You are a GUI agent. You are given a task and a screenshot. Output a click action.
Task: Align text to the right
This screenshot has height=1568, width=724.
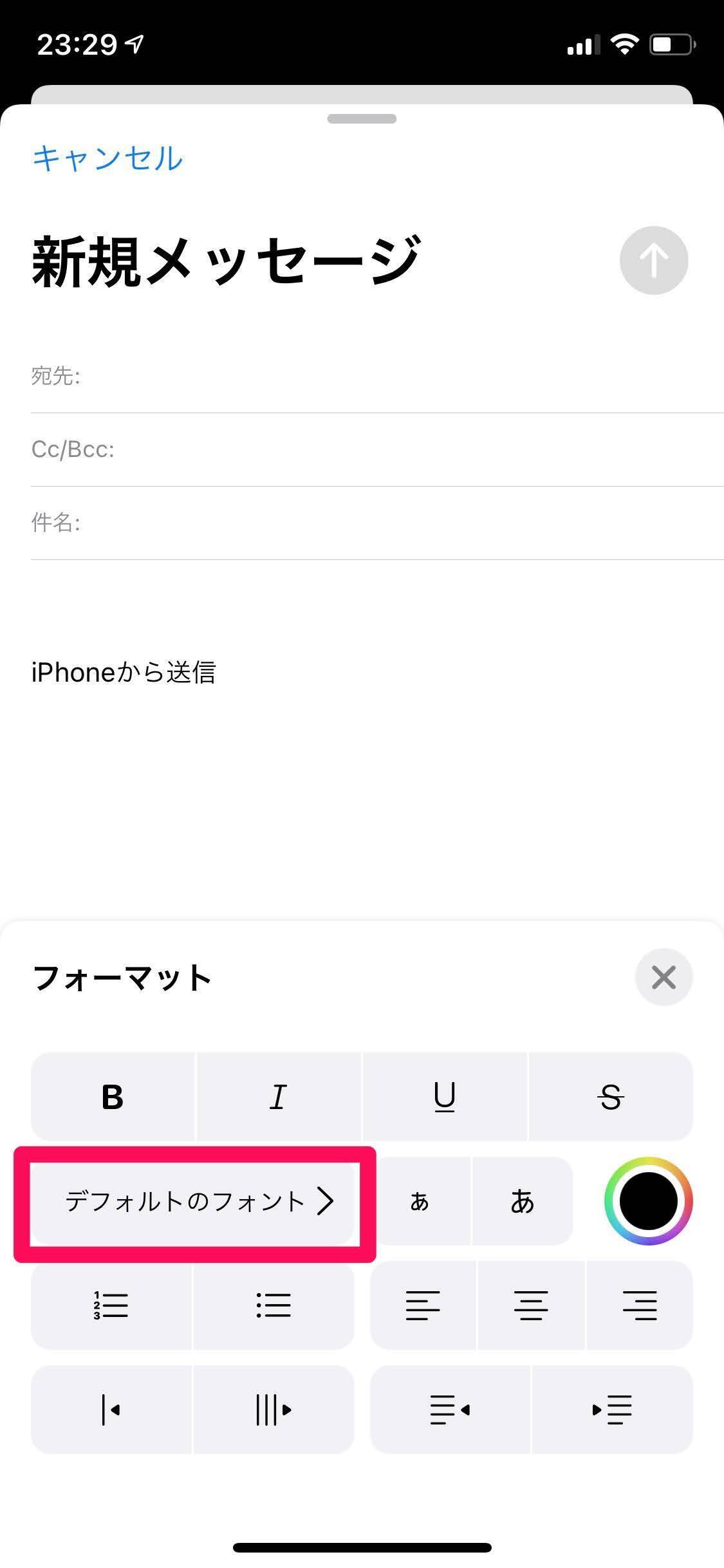pyautogui.click(x=640, y=1305)
